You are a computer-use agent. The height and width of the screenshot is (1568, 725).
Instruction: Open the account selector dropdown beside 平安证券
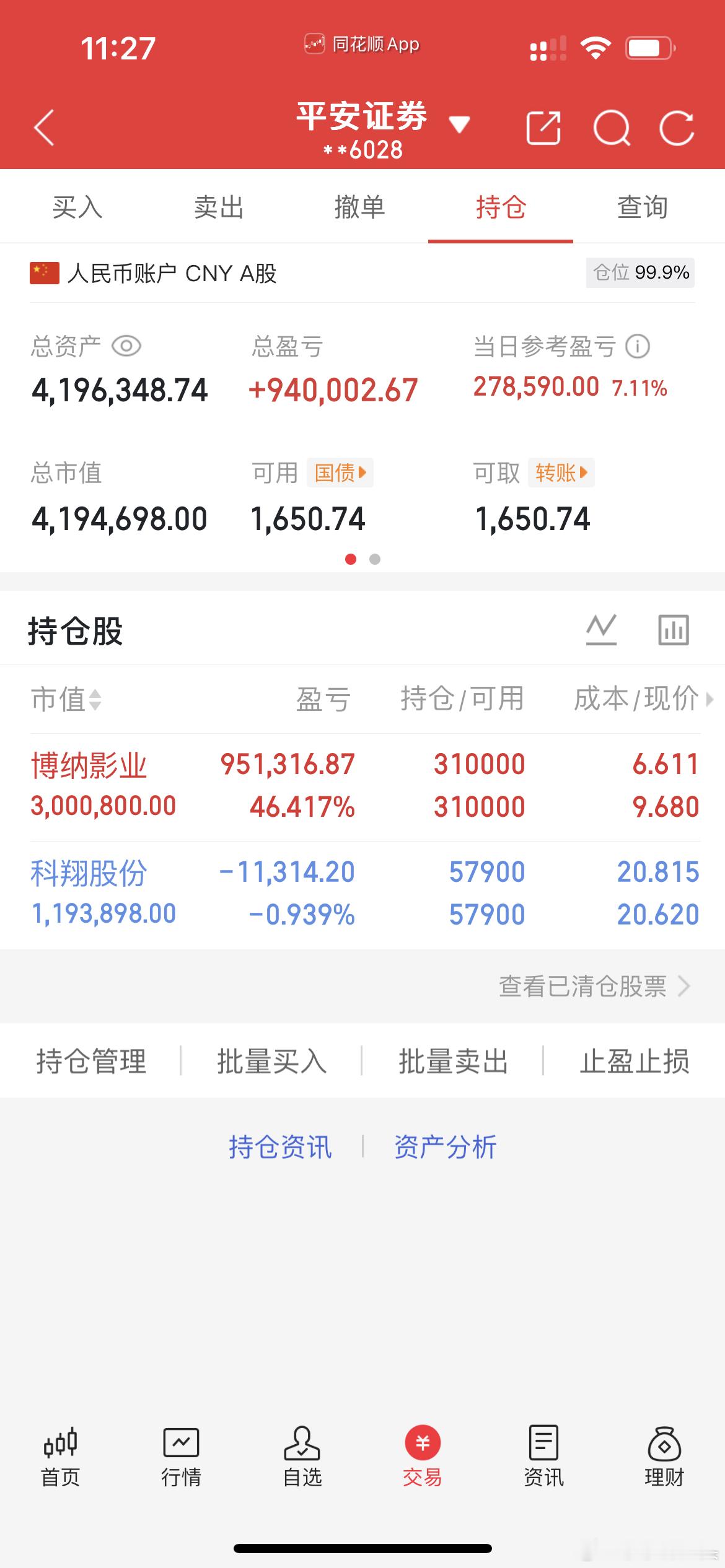click(459, 123)
